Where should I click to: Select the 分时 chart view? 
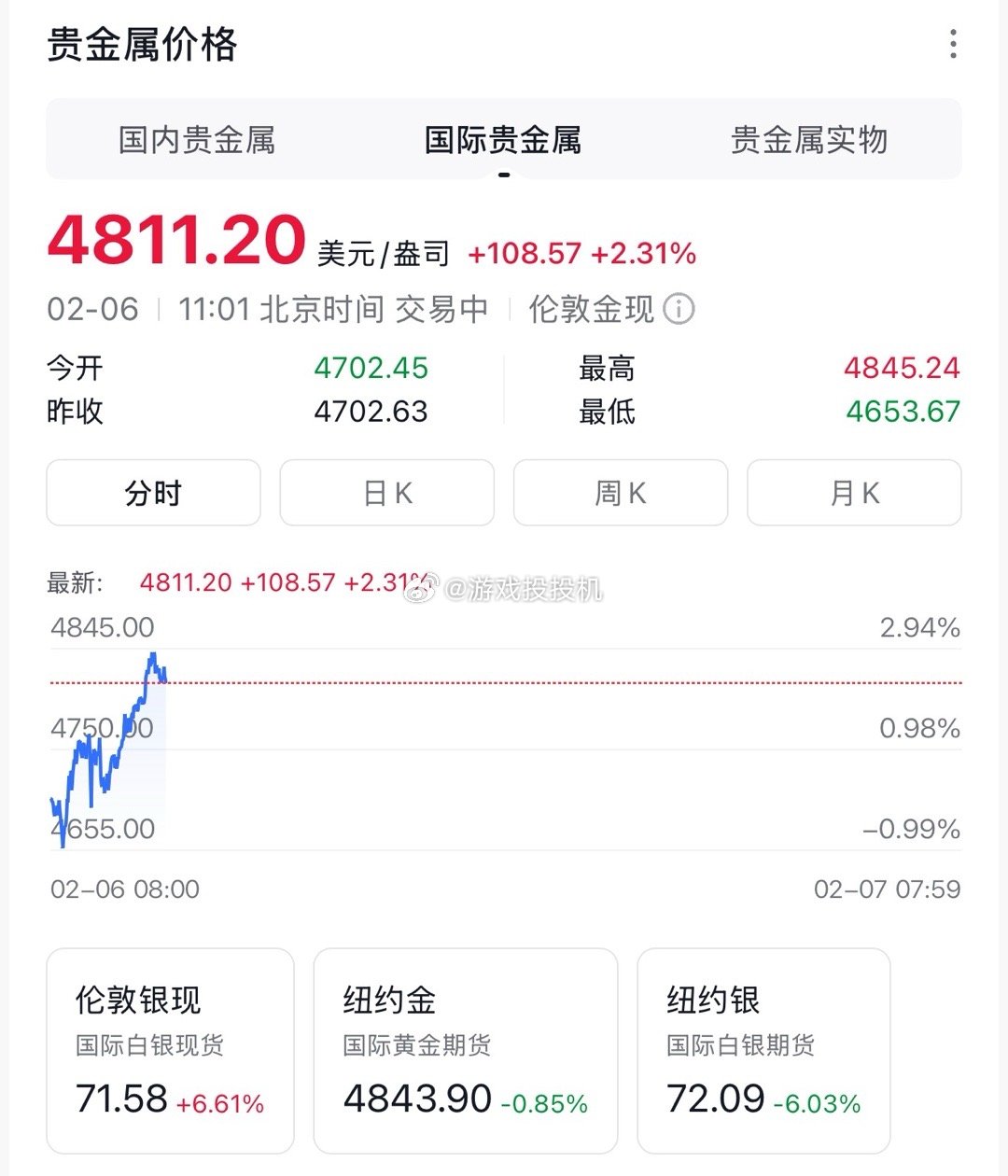[x=152, y=493]
